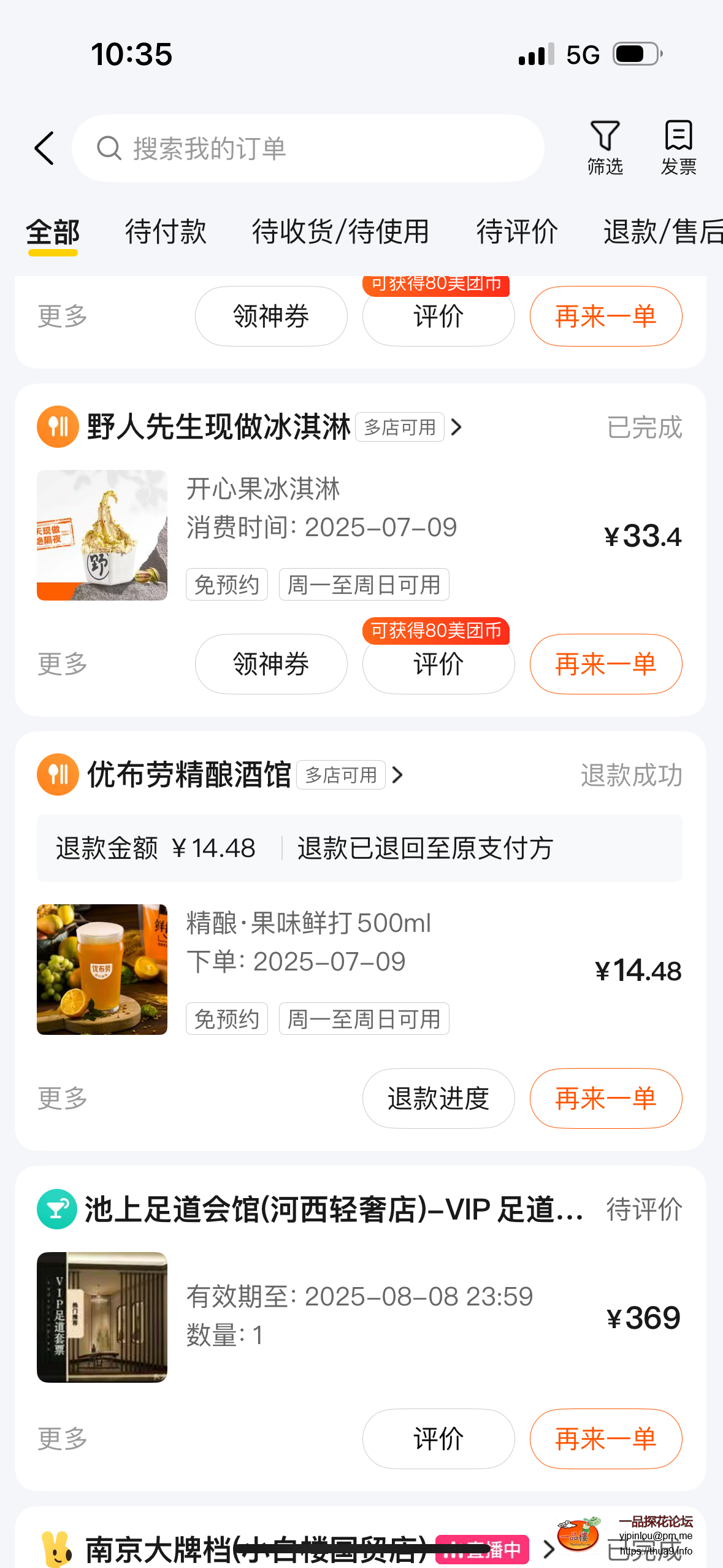The image size is (723, 1568).
Task: Check 退款进度 for the 优布劳 order
Action: pyautogui.click(x=438, y=1098)
